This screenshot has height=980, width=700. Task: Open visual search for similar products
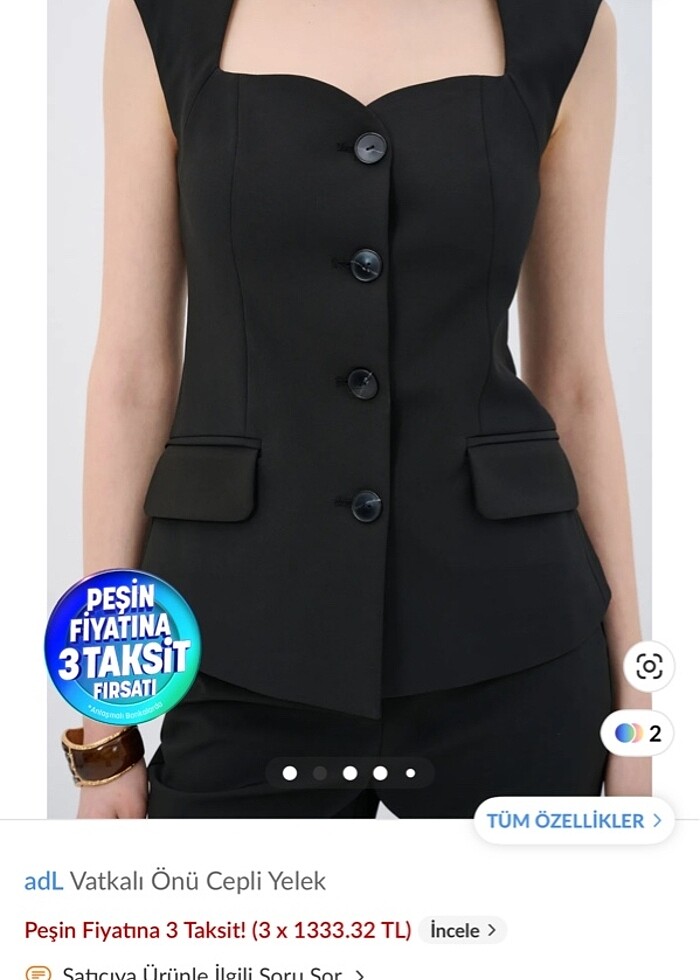[649, 666]
